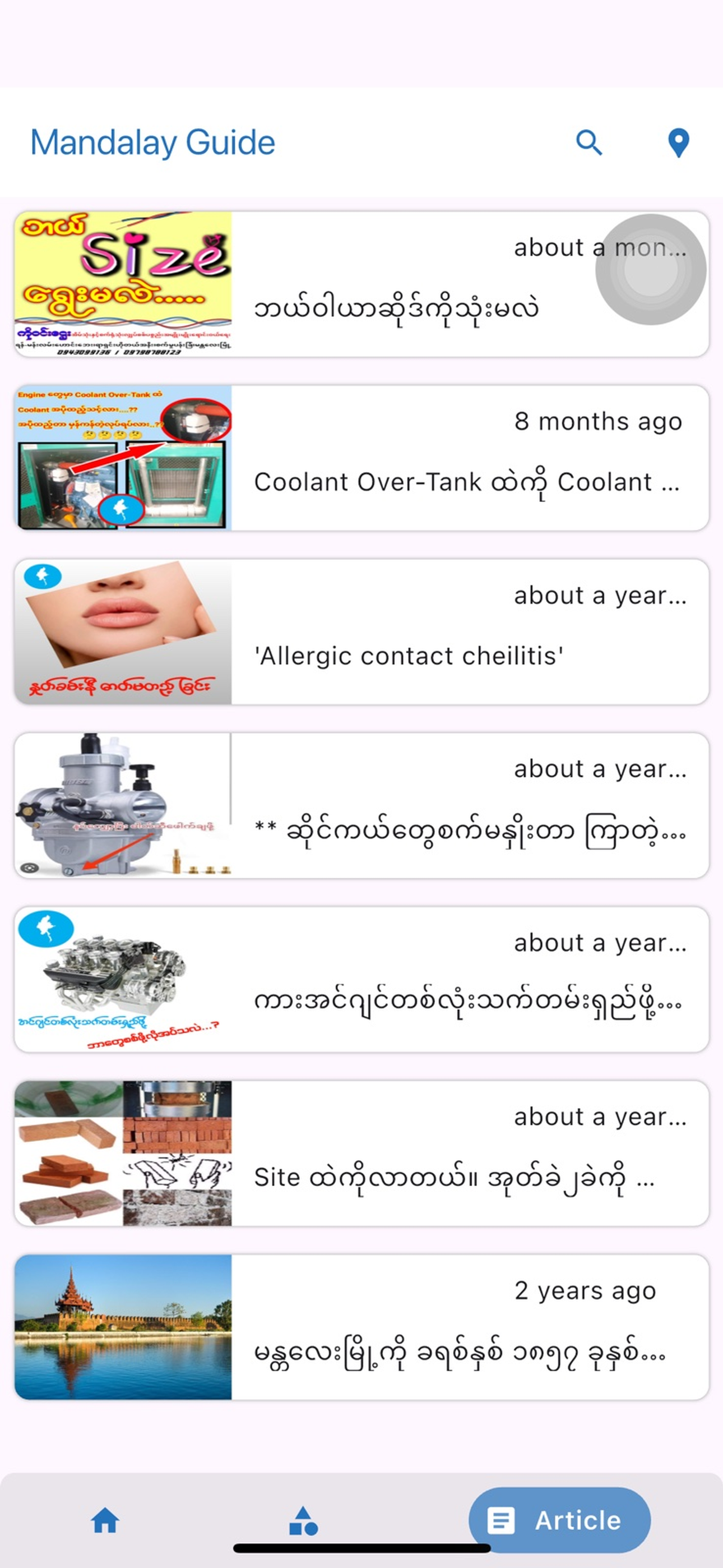
Task: Open the carburetor article from a year ago
Action: [x=361, y=805]
